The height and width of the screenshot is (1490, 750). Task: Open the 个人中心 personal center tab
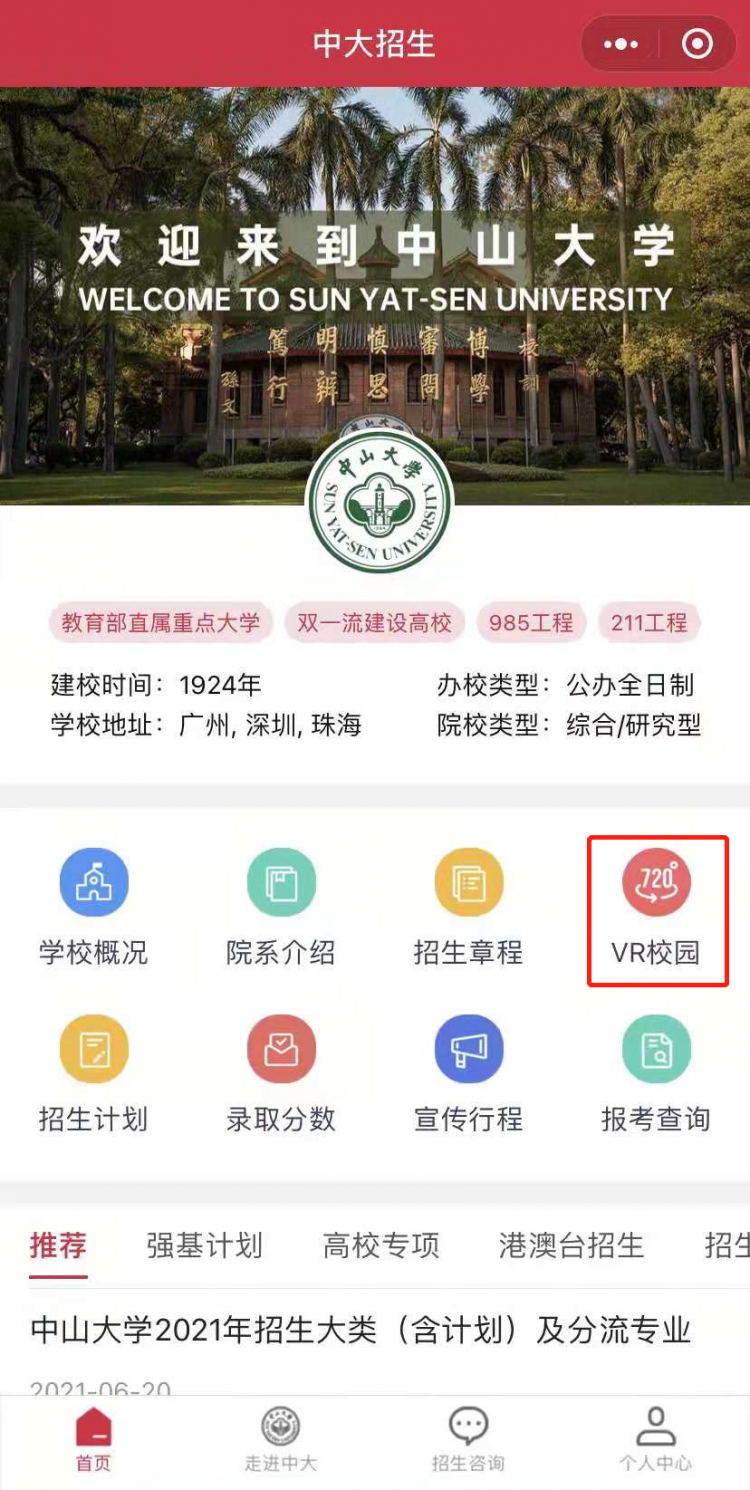656,1440
